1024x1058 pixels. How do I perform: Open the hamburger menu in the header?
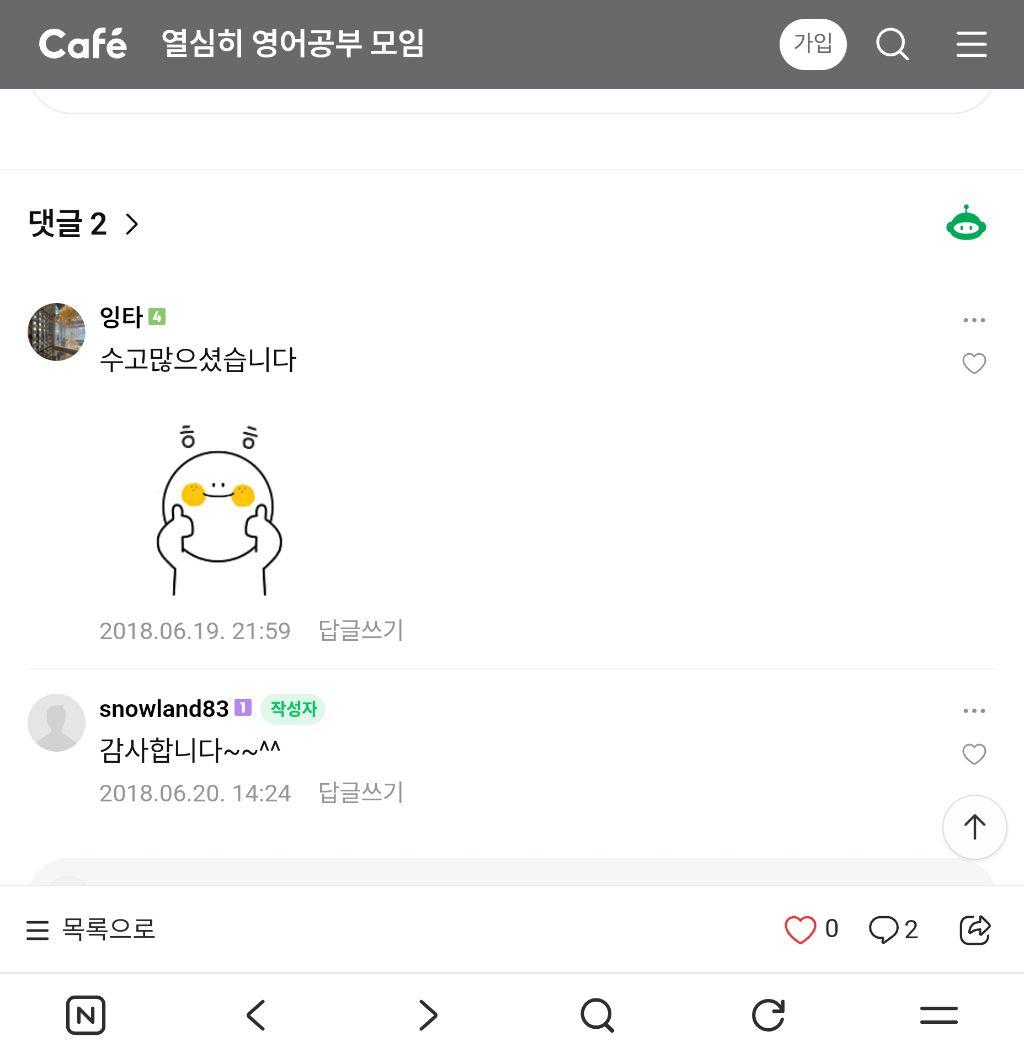coord(971,44)
